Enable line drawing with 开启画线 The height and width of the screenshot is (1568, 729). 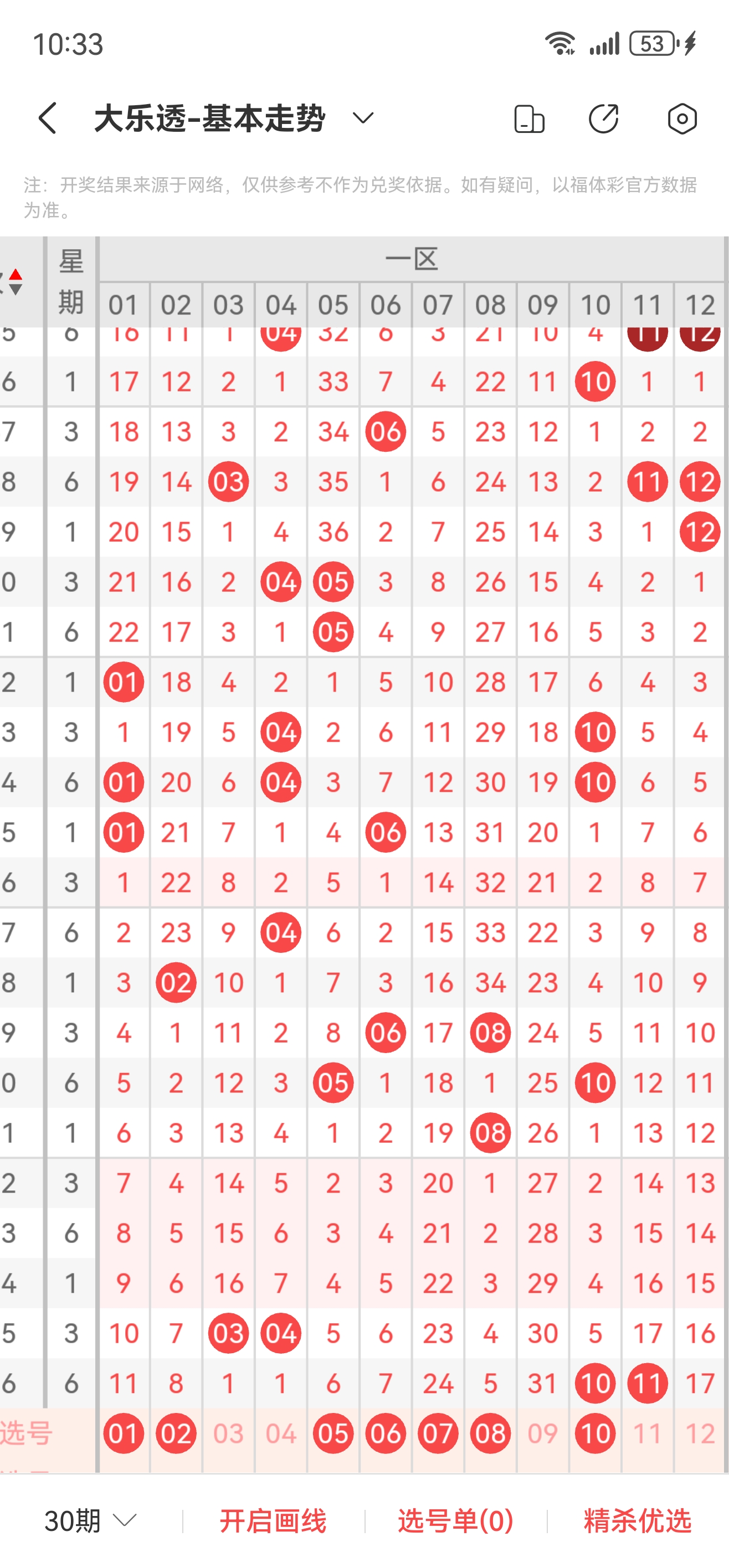pyautogui.click(x=273, y=1521)
